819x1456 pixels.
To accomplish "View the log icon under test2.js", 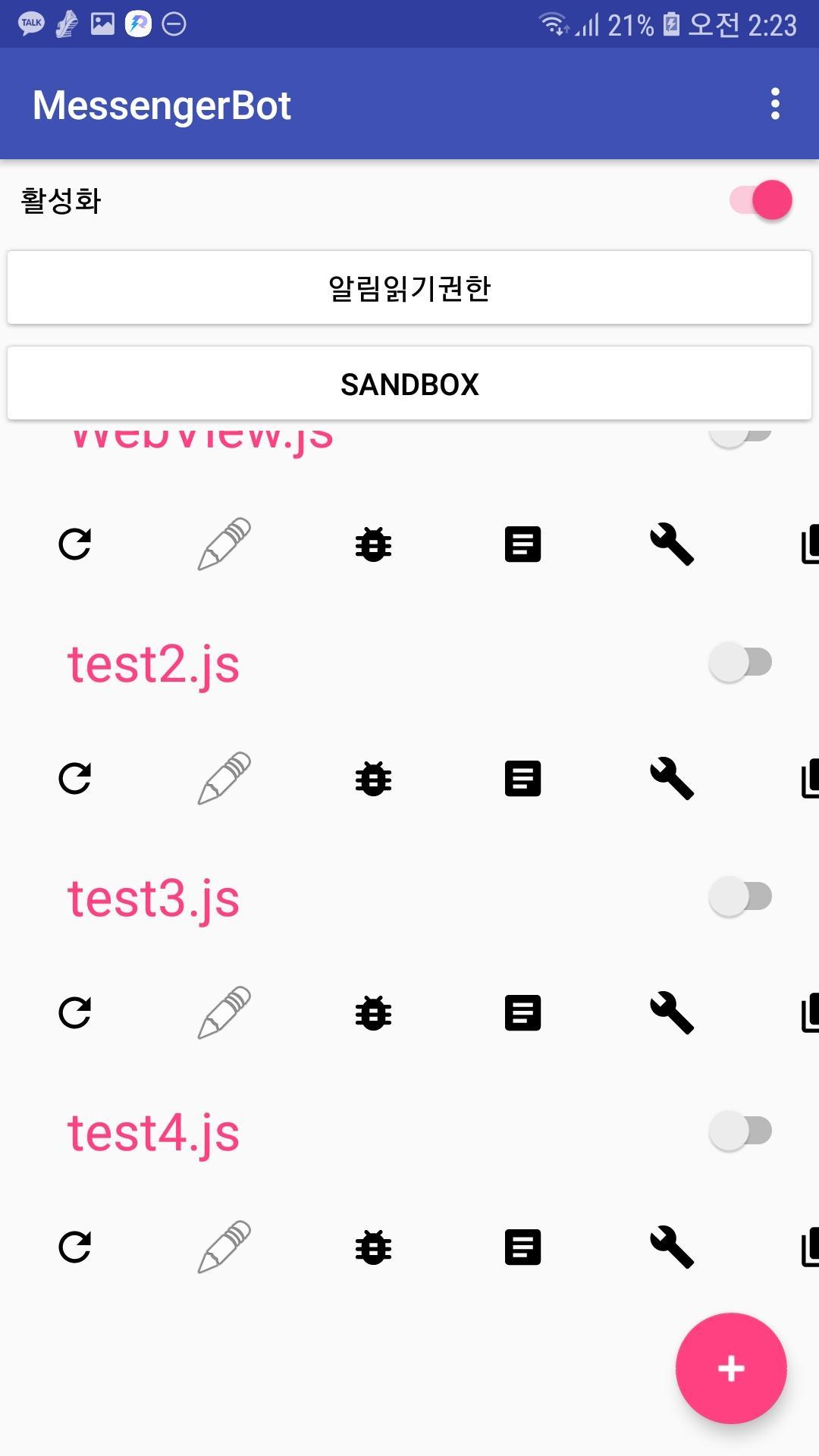I will (x=522, y=779).
